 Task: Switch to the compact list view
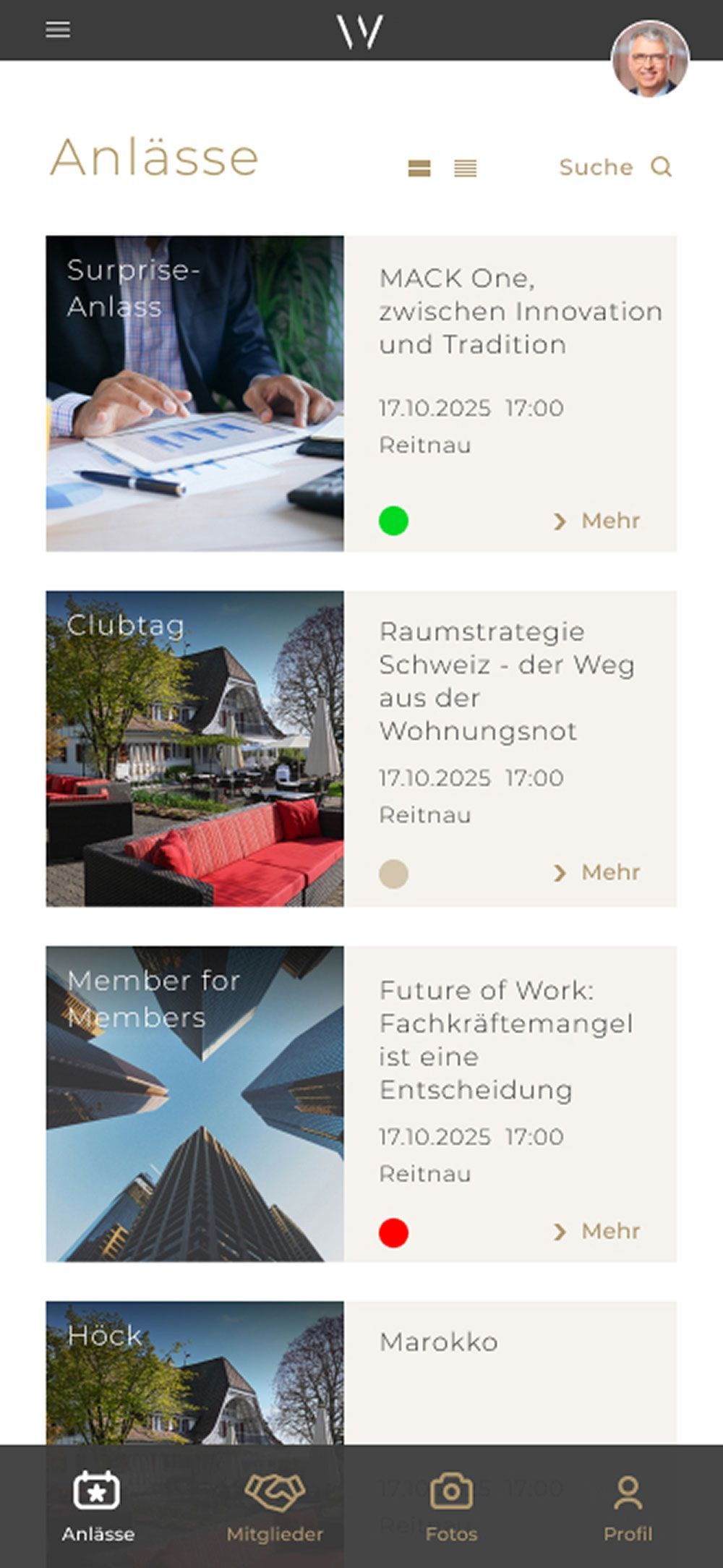tap(465, 168)
